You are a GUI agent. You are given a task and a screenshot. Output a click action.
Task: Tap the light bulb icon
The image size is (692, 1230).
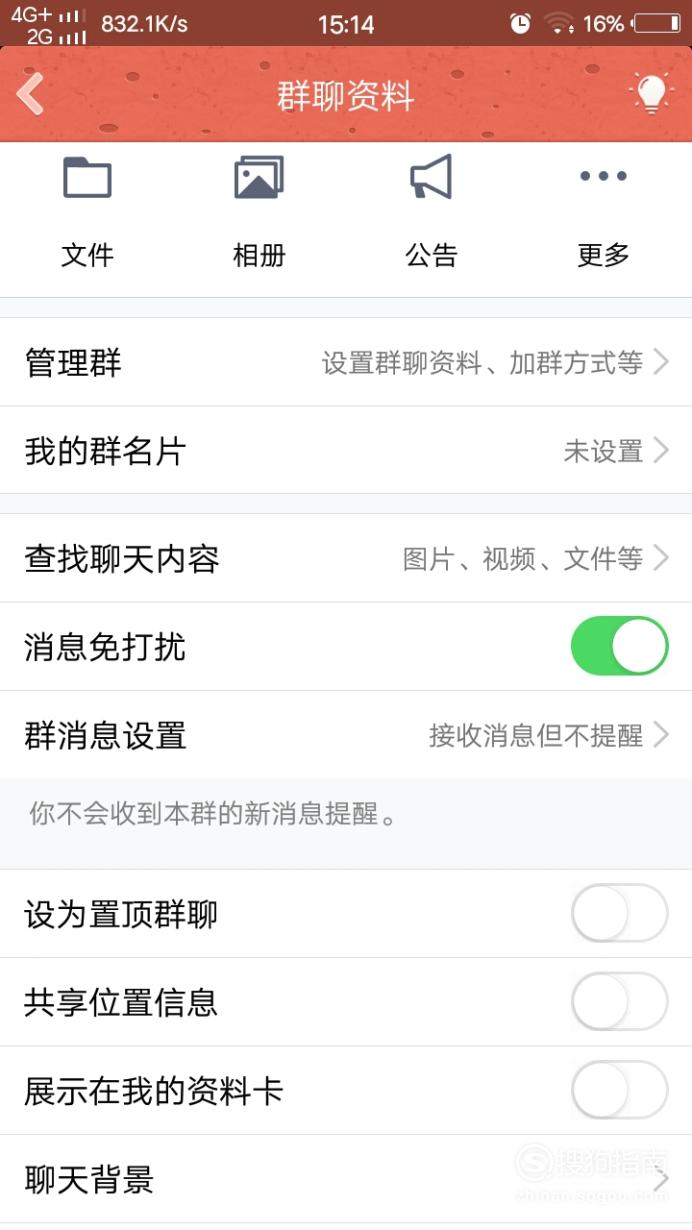click(x=651, y=94)
